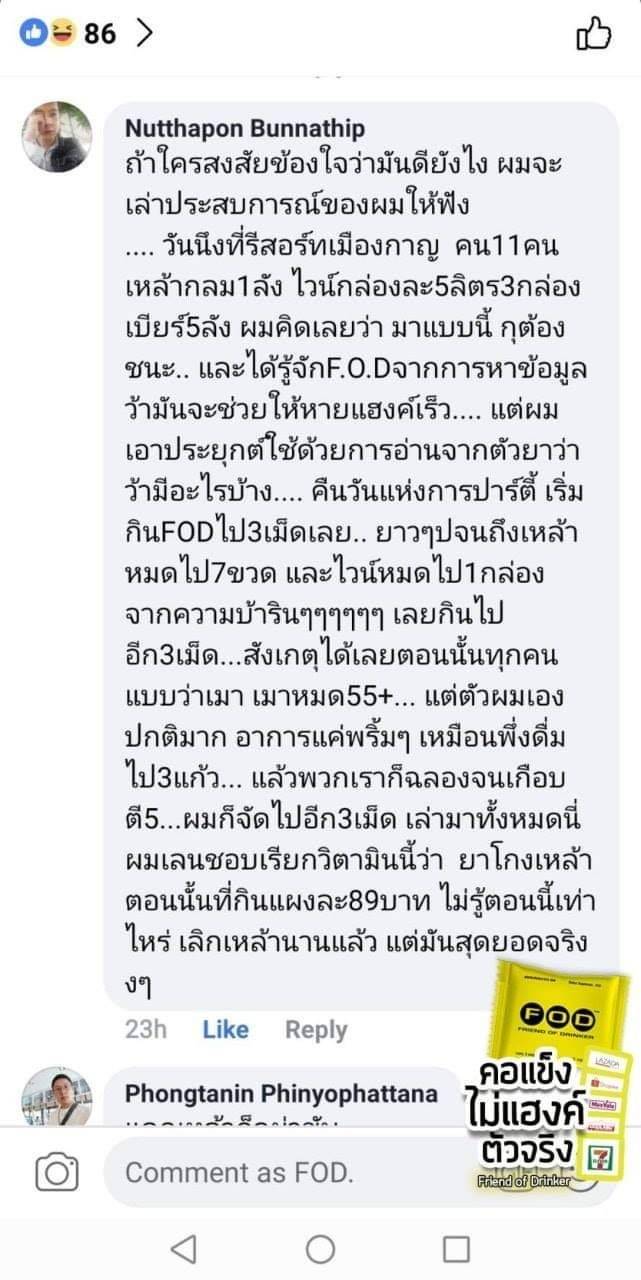Open Phongtanin Phinyophattana's profile name
Viewport: 641px width, 1280px height.
point(281,1094)
